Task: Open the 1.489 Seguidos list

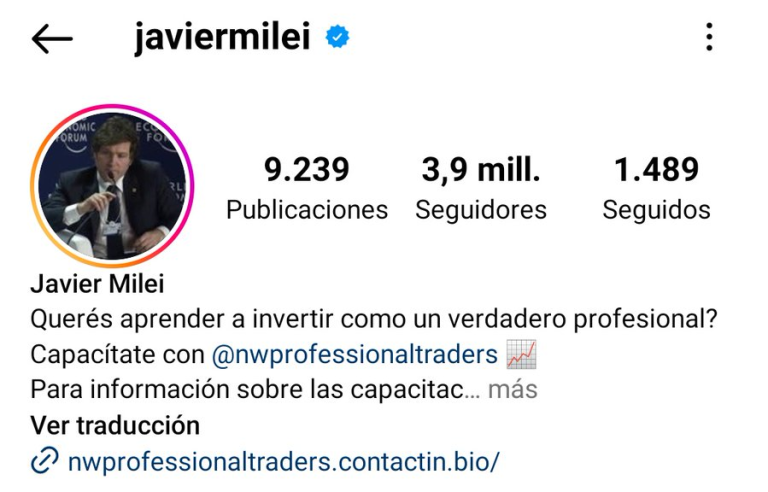Action: [656, 188]
